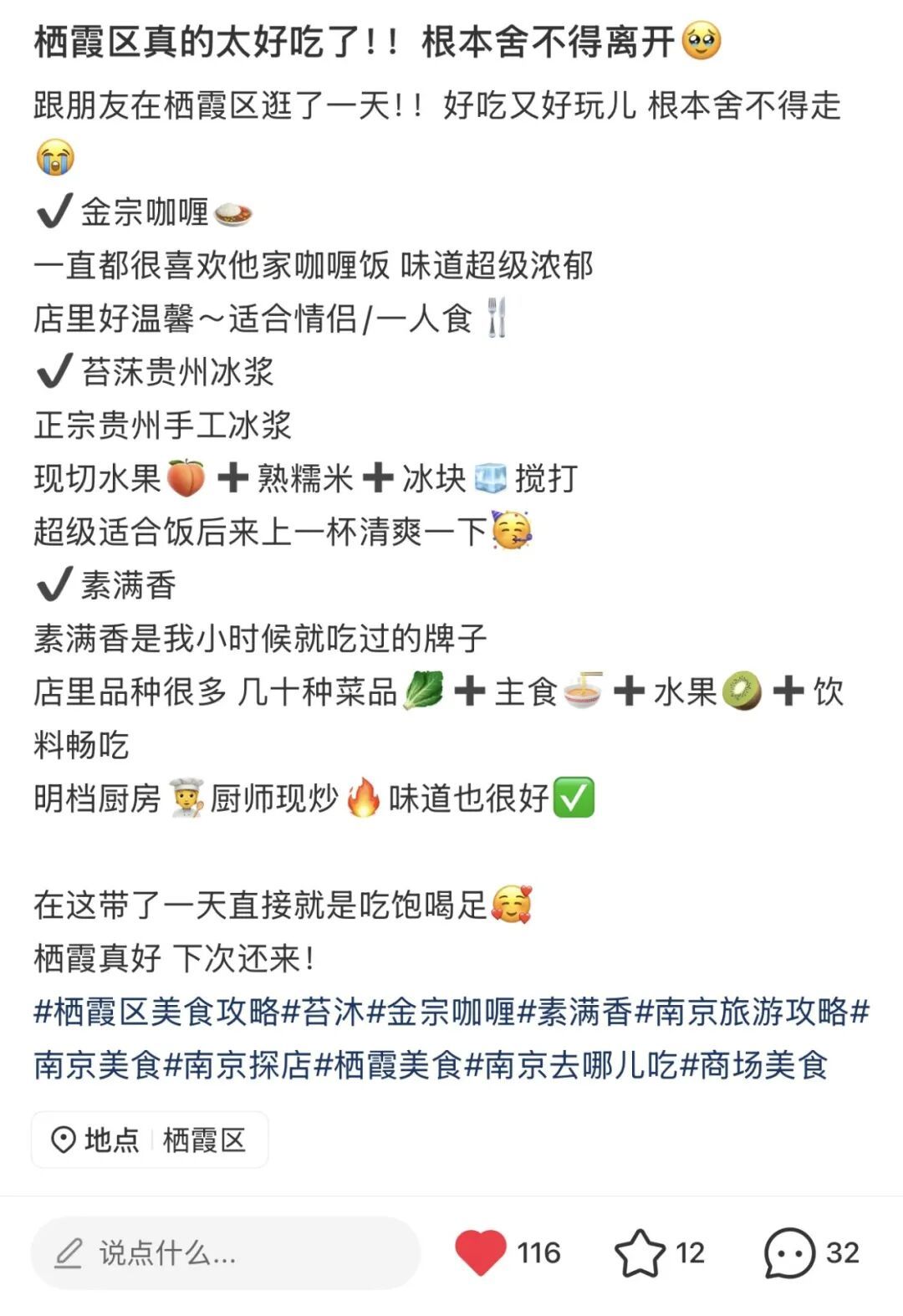903x1316 pixels.
Task: Open the 栖霞区 location chip
Action: coord(150,1140)
